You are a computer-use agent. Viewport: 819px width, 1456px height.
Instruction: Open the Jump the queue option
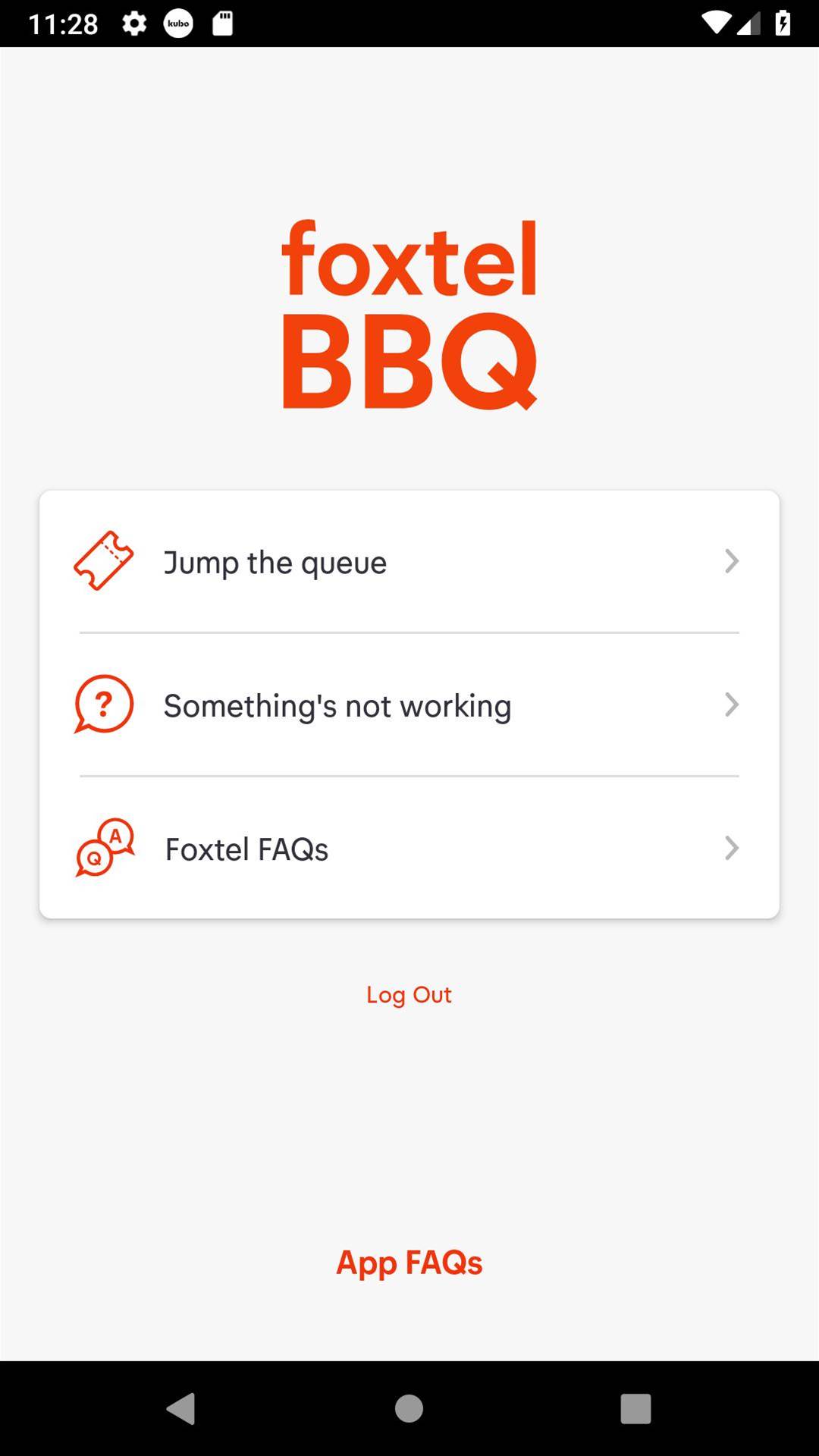click(409, 562)
